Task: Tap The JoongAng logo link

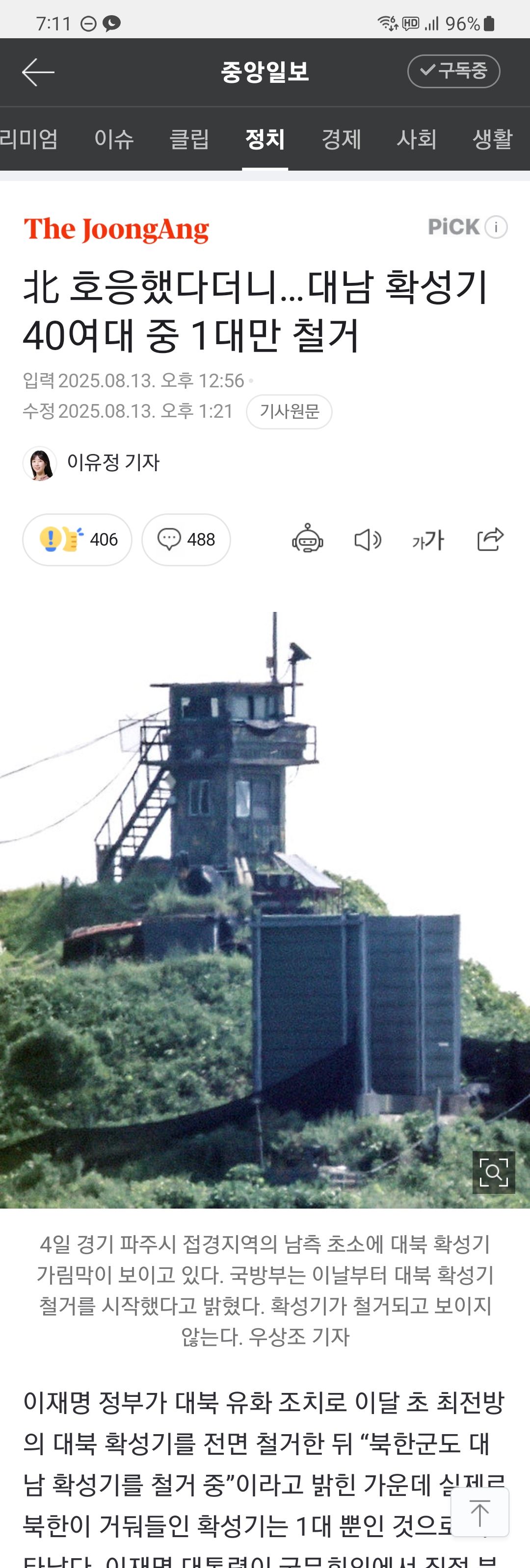Action: 116,229
